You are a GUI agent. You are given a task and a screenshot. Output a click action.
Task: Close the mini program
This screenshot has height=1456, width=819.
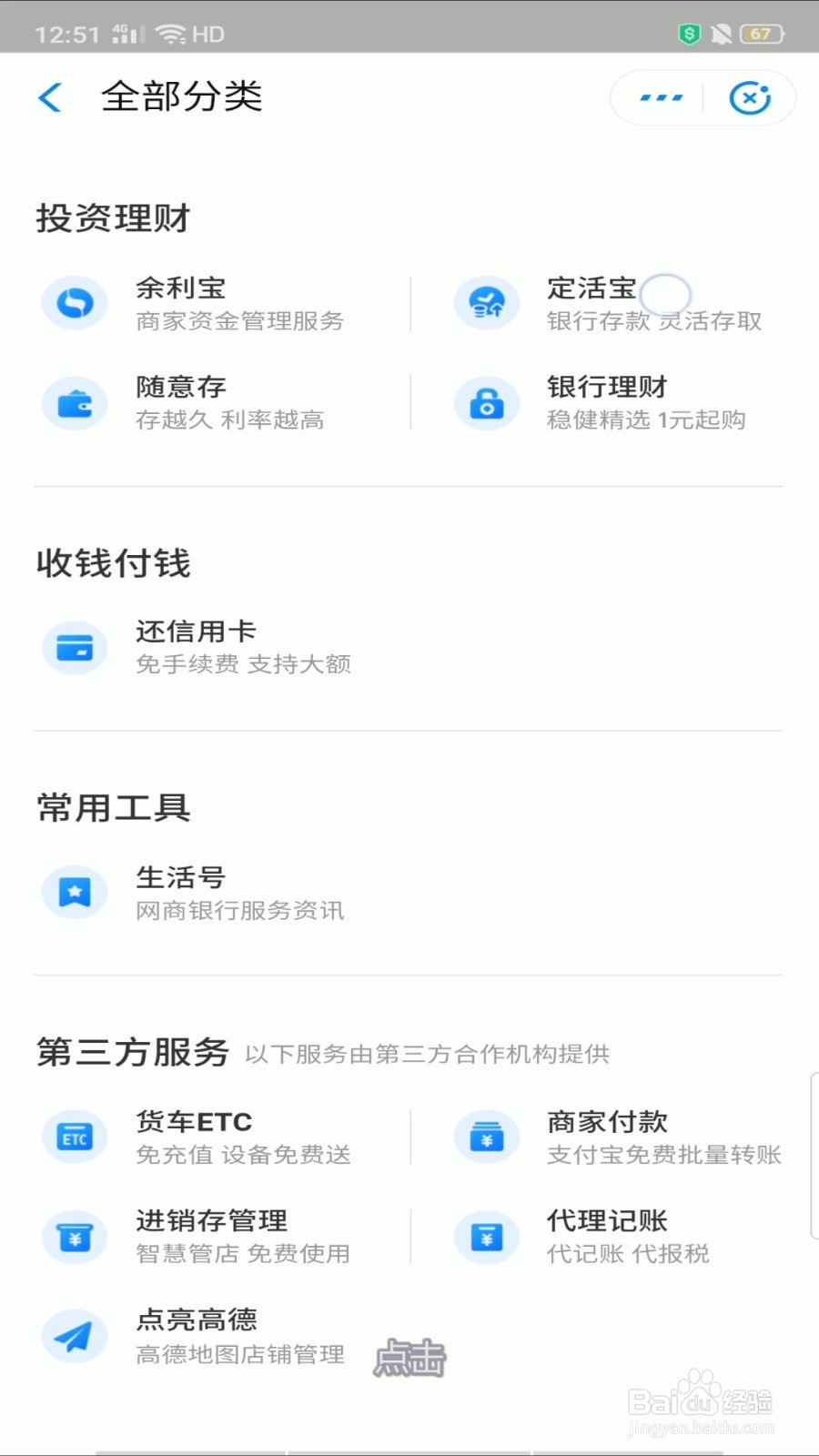point(750,97)
